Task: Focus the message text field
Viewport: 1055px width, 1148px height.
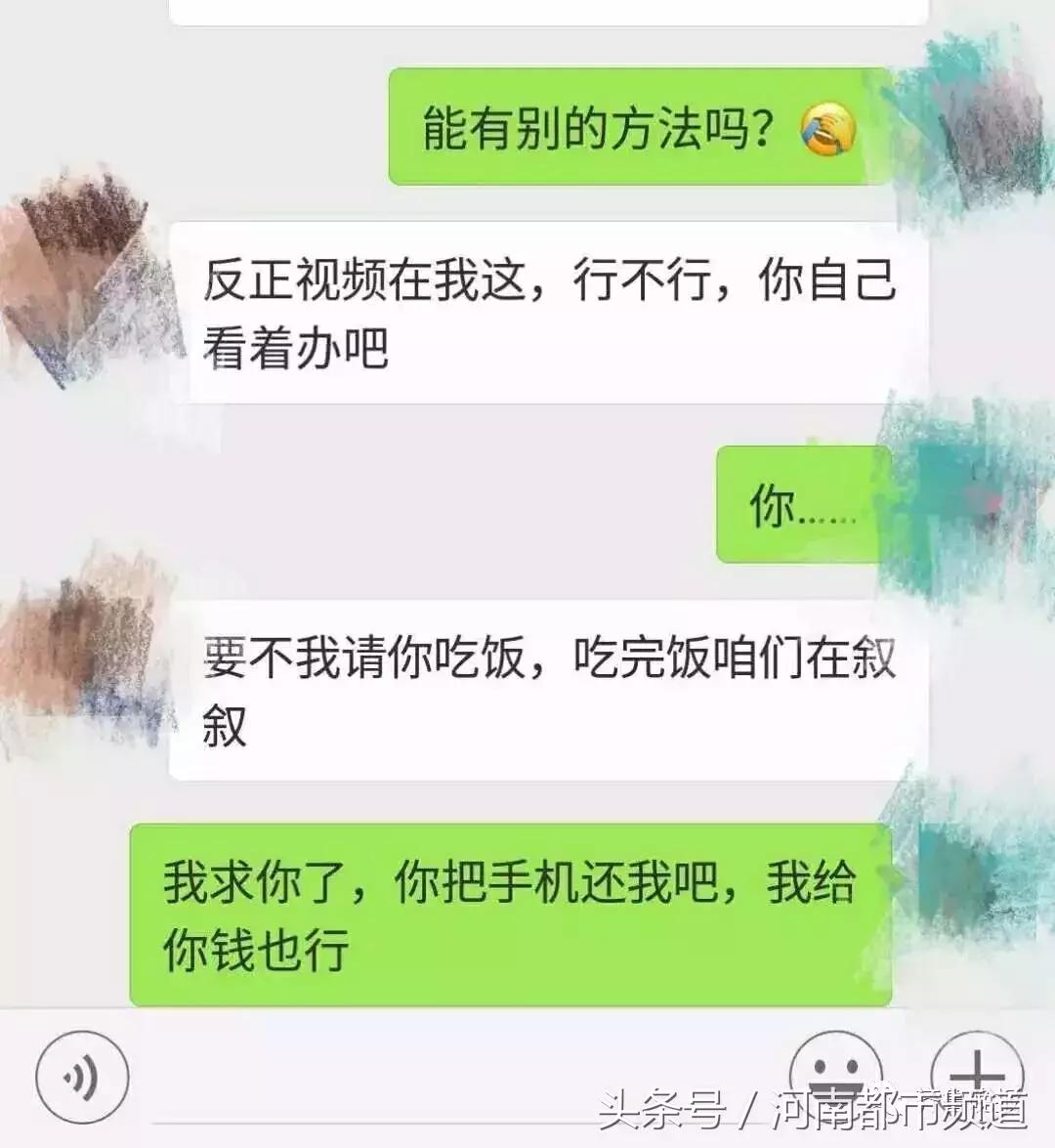Action: [459, 1080]
